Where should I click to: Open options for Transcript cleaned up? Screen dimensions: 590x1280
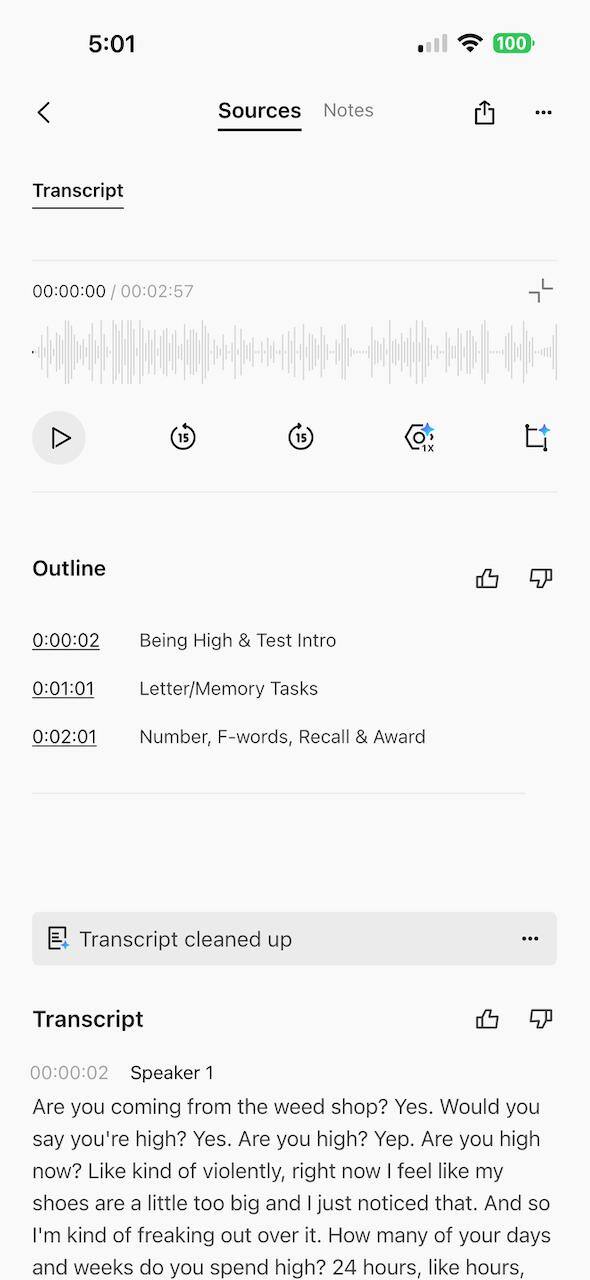point(530,938)
